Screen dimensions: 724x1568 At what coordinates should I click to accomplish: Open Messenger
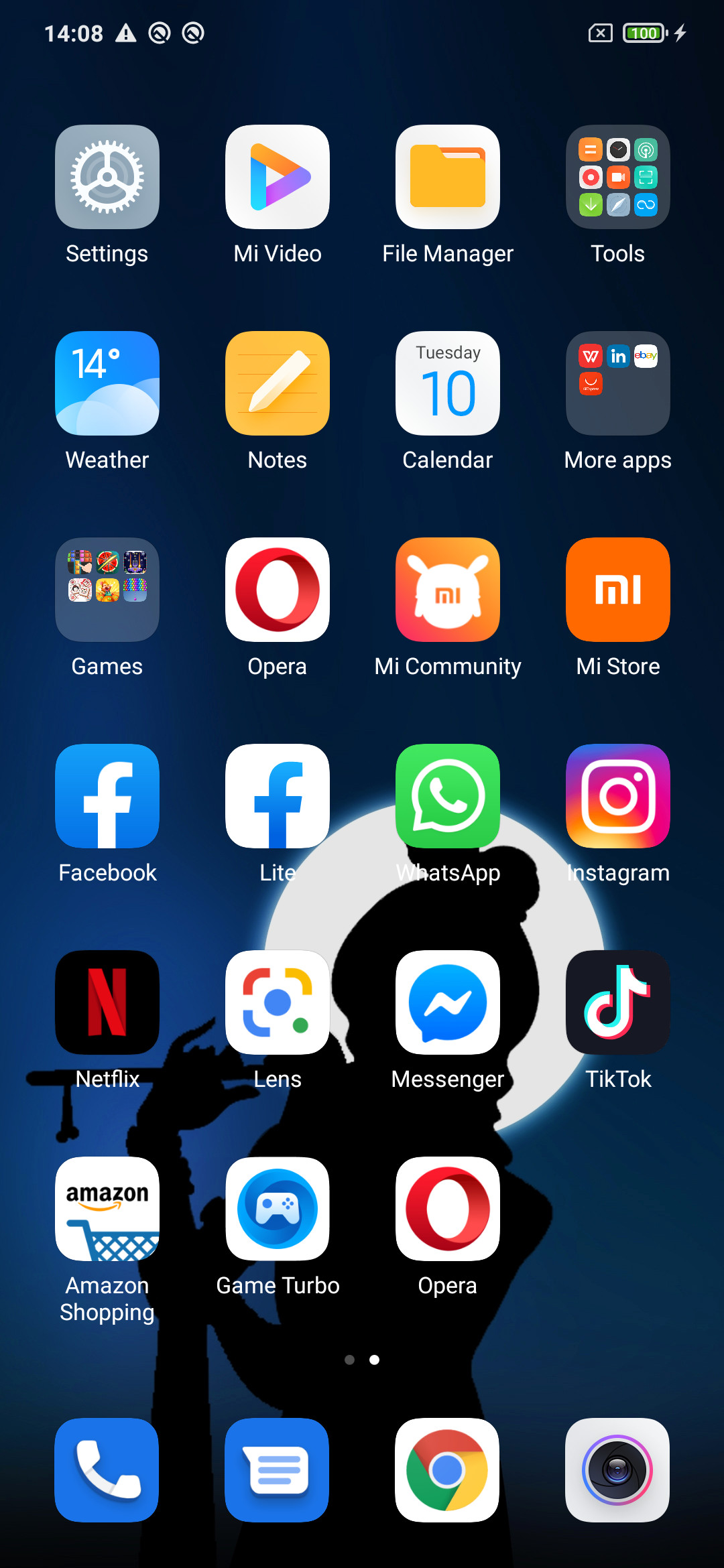click(448, 1002)
